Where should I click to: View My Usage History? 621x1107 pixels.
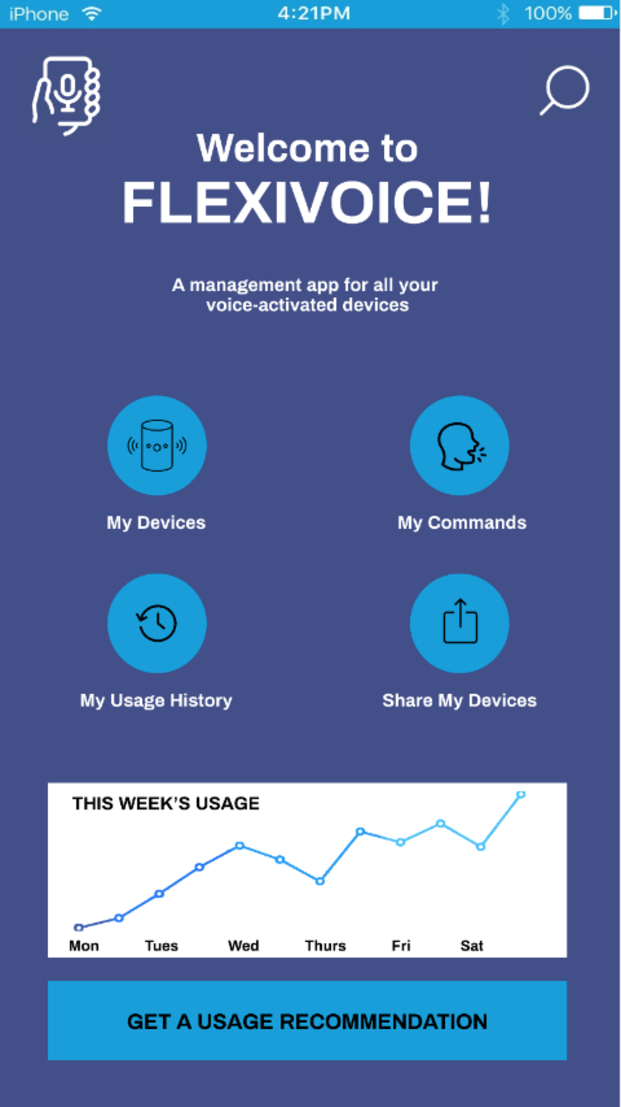157,623
